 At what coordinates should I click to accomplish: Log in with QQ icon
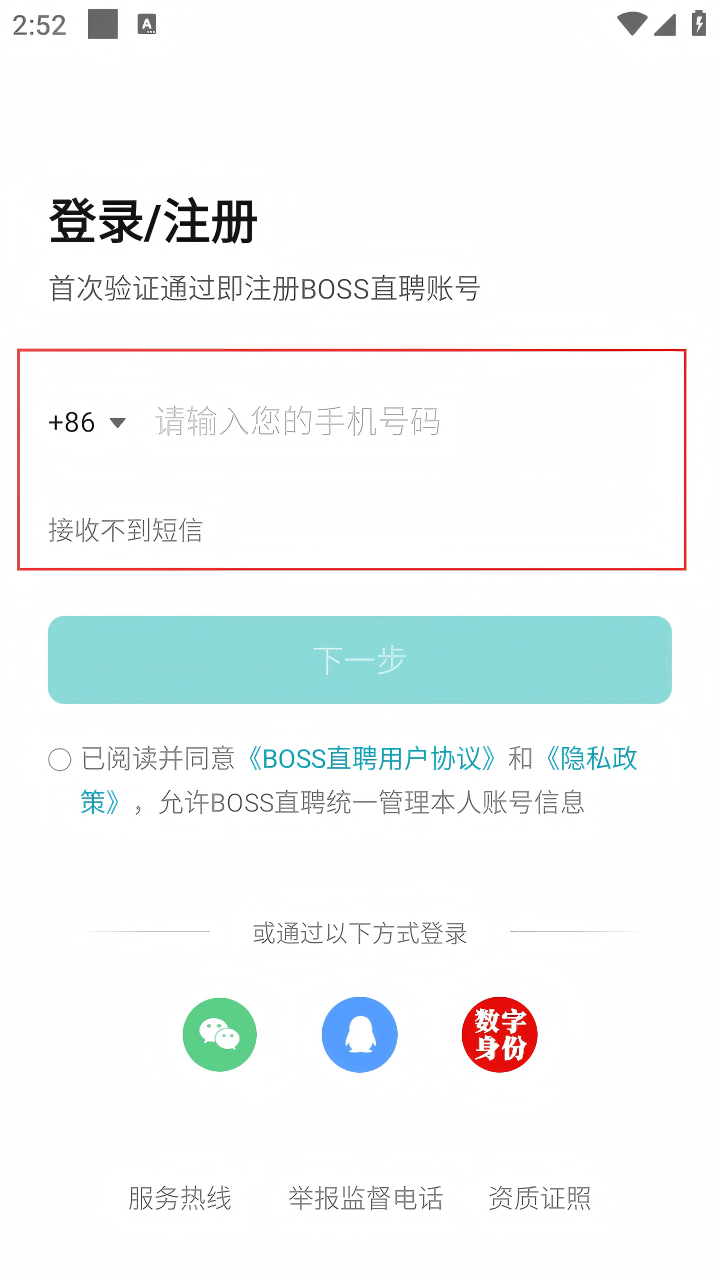click(360, 1035)
